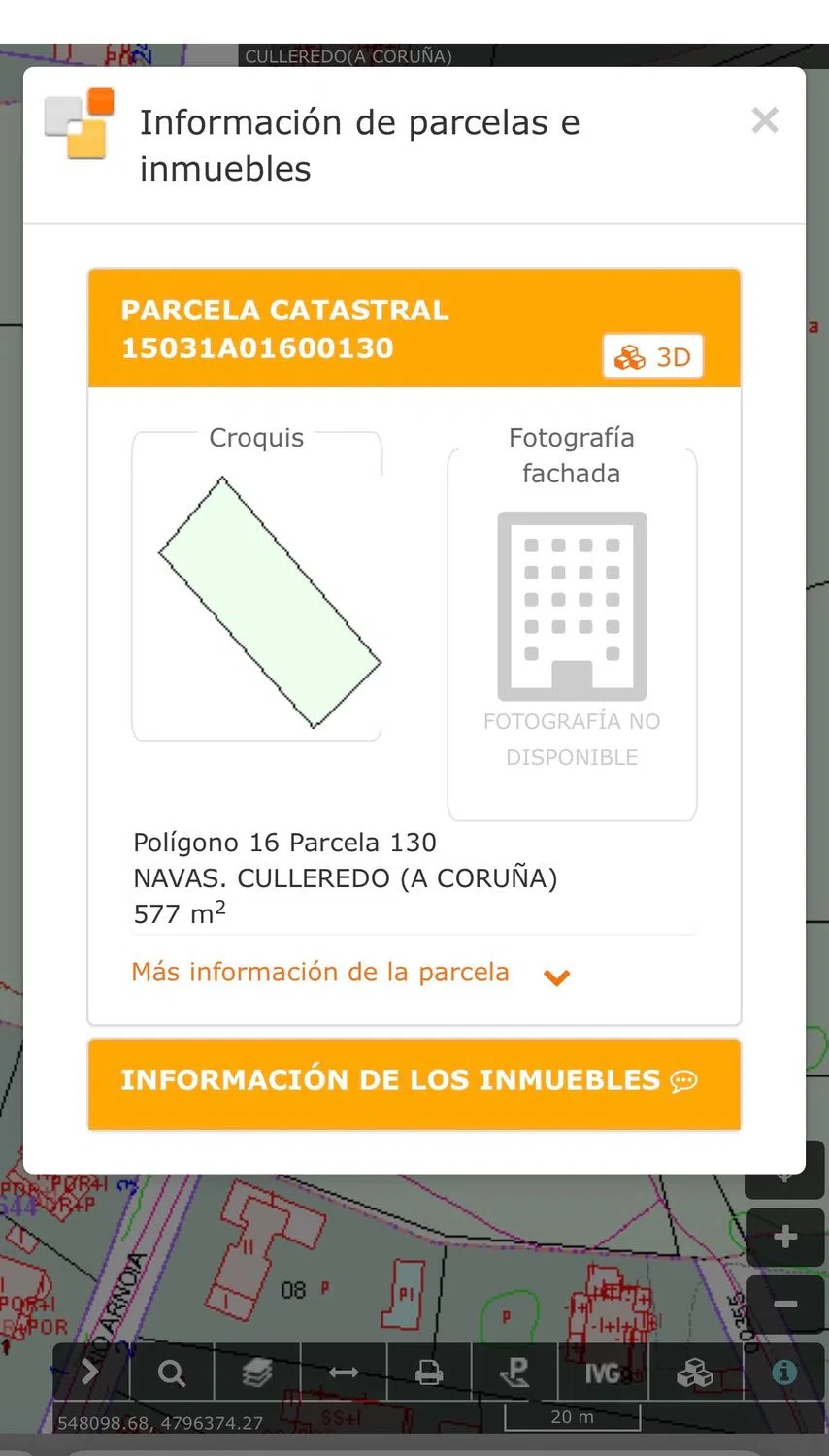Open the map layers tool
Image resolution: width=829 pixels, height=1456 pixels.
coord(257,1373)
